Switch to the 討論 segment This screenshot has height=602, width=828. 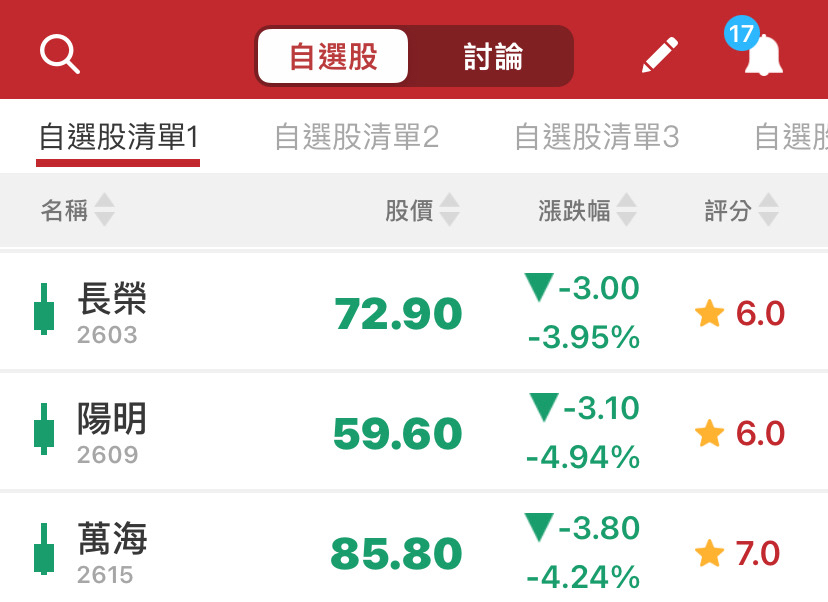(x=493, y=56)
